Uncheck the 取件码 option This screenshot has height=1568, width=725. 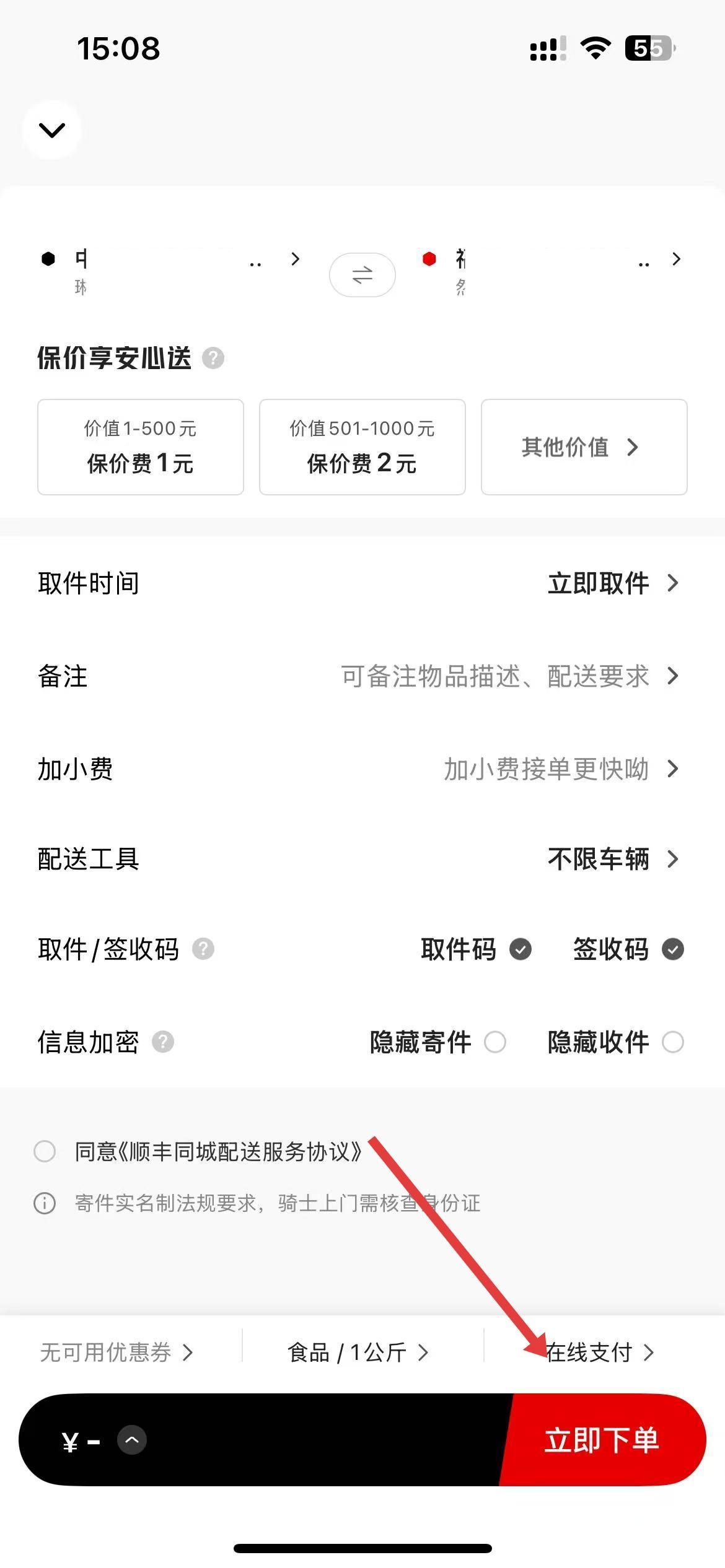pos(521,949)
